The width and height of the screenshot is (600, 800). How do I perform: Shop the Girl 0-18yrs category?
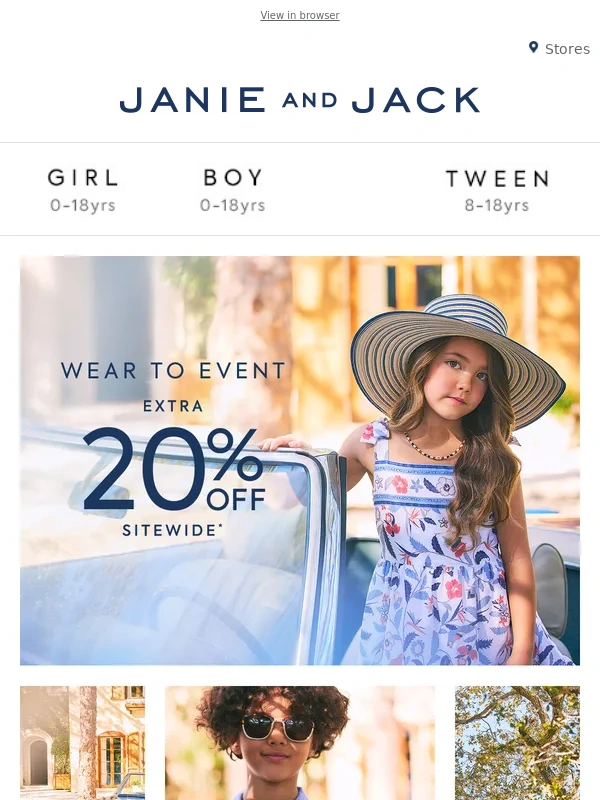[x=83, y=190]
